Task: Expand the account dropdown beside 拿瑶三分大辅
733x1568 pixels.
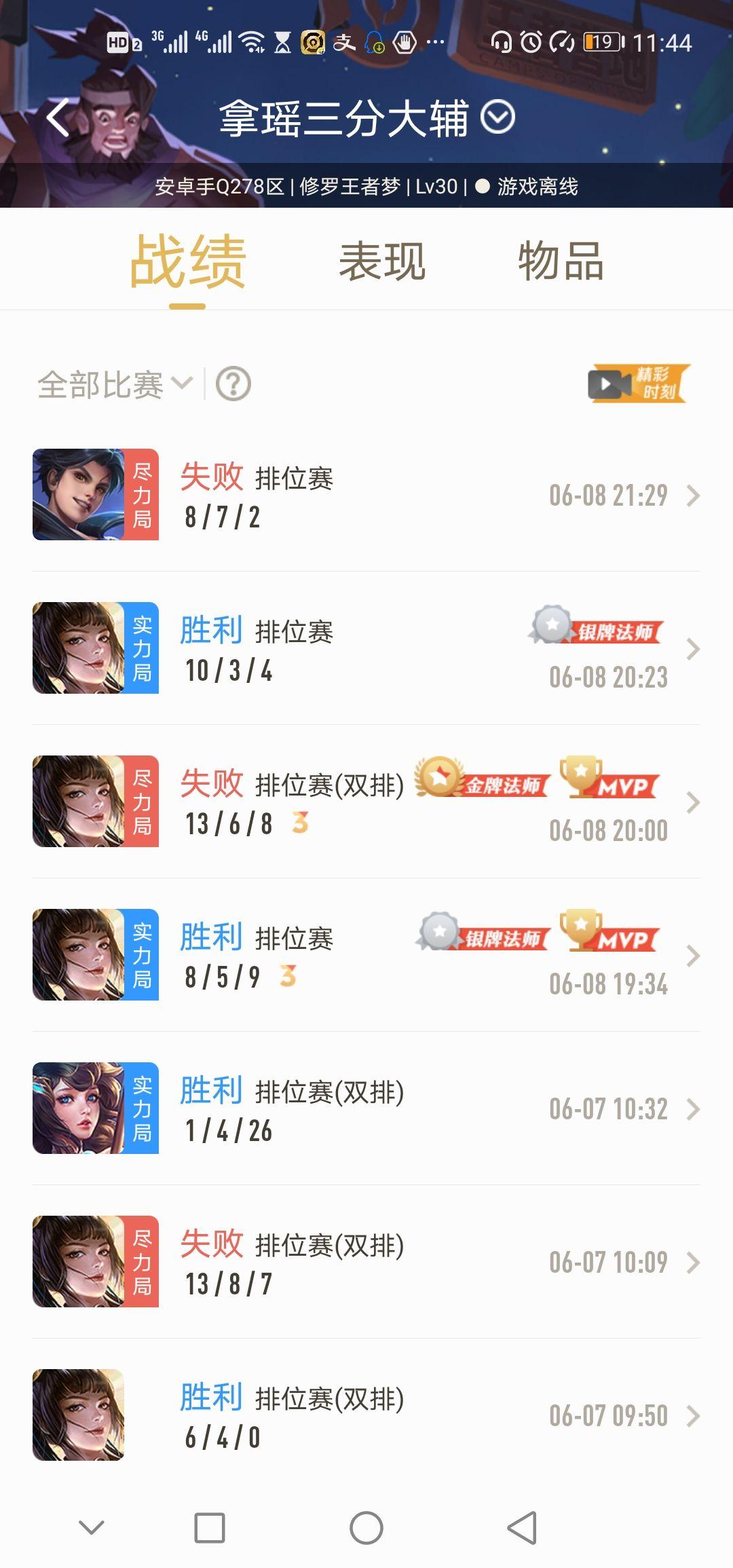Action: tap(498, 117)
